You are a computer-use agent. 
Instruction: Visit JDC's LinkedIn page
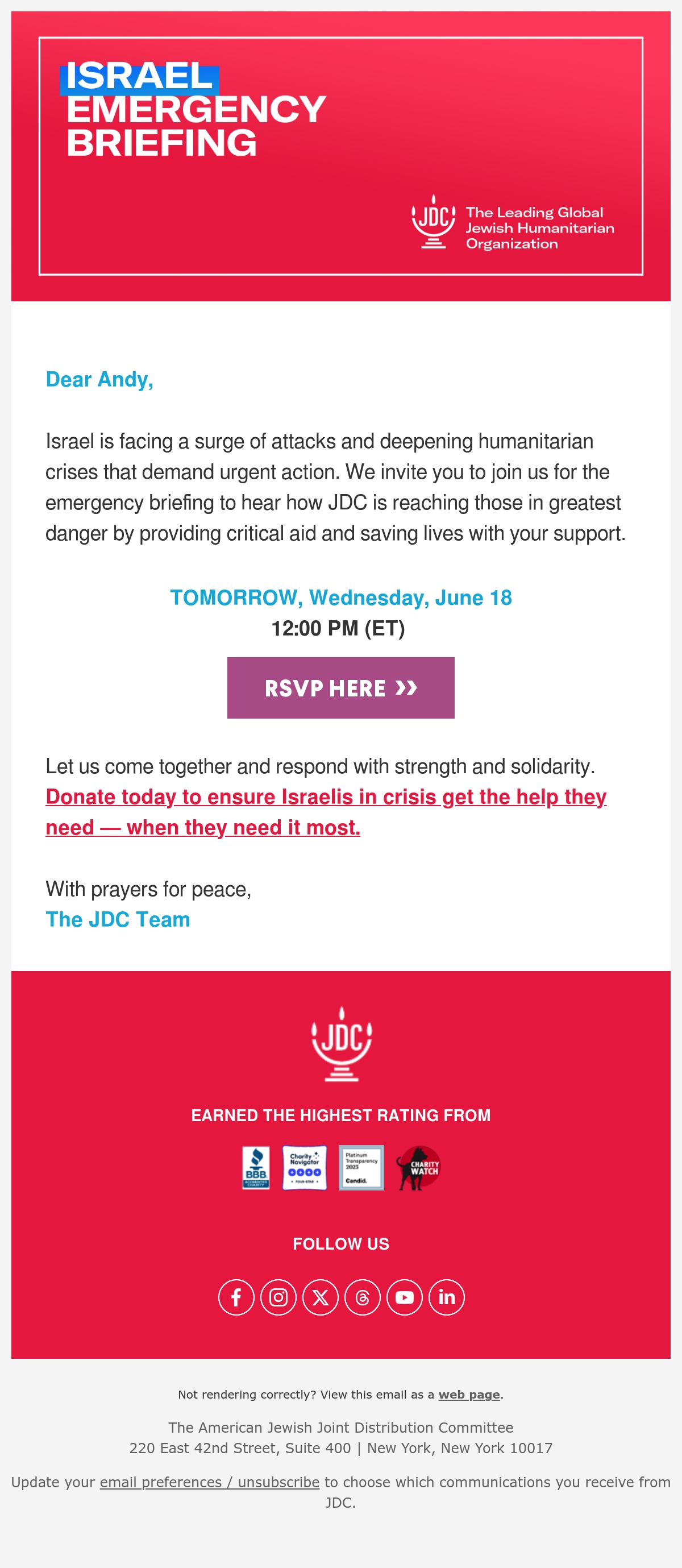(x=447, y=1297)
